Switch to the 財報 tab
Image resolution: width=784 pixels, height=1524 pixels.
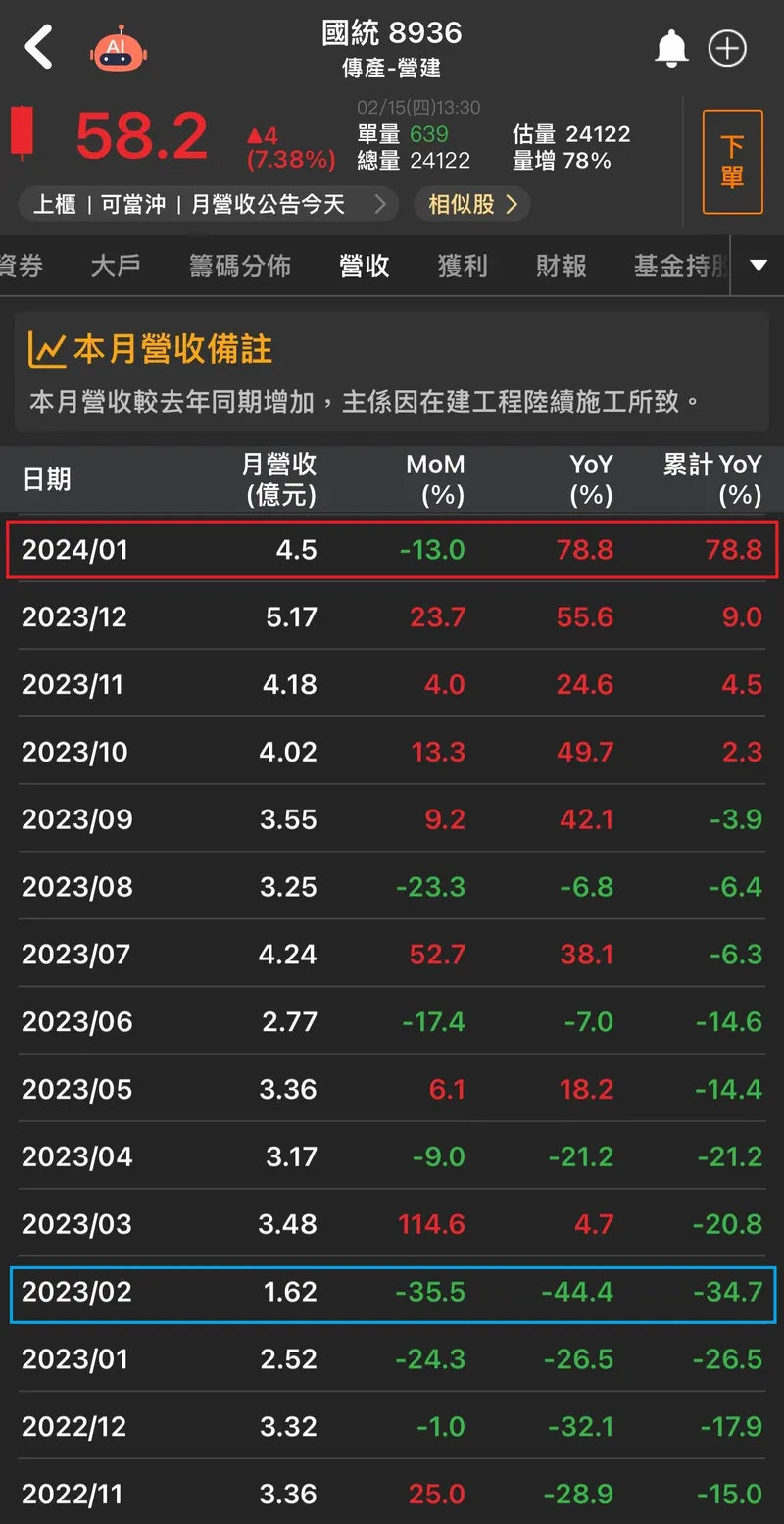click(562, 266)
